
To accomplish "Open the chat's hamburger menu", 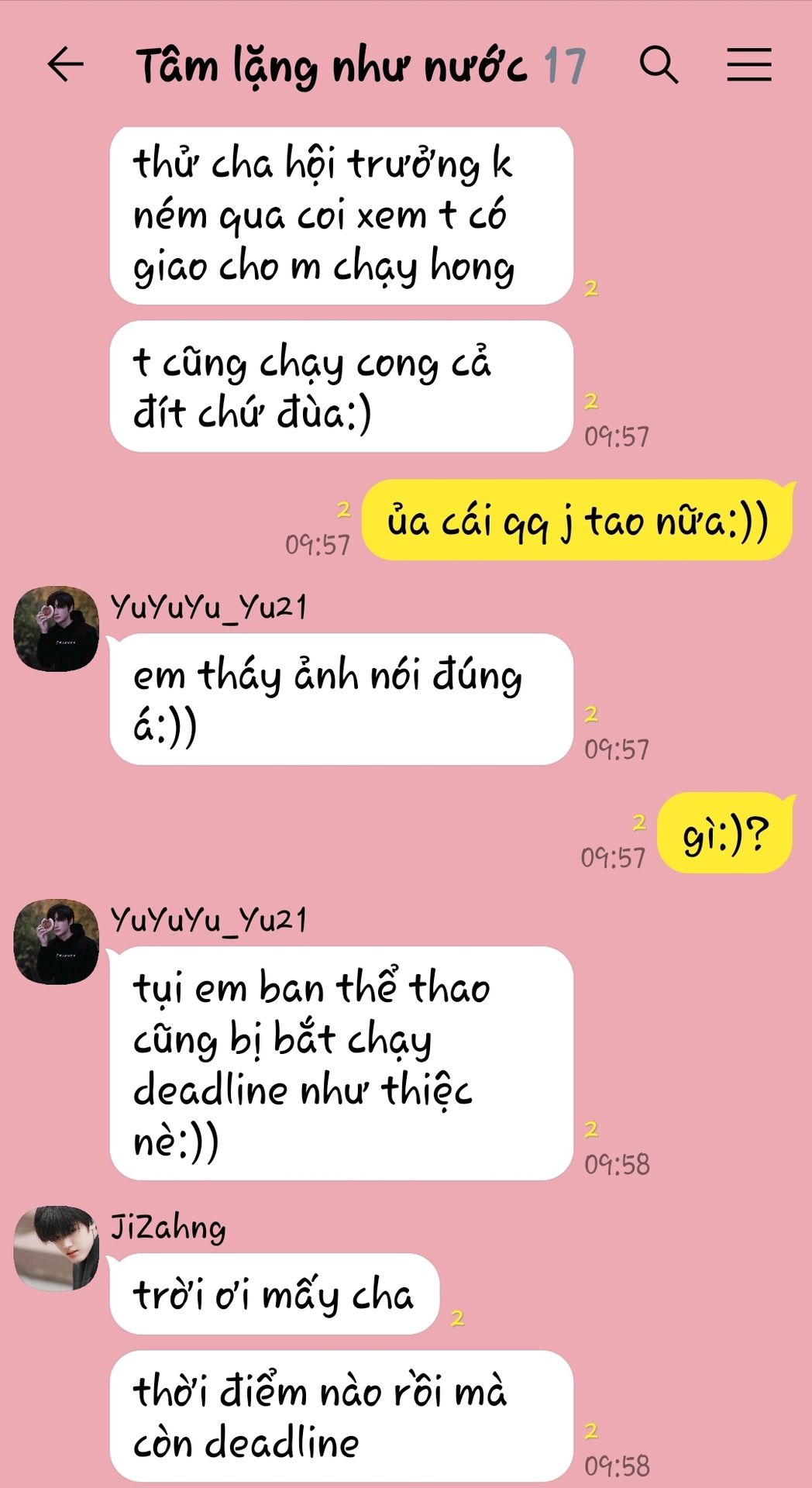I will tap(748, 64).
